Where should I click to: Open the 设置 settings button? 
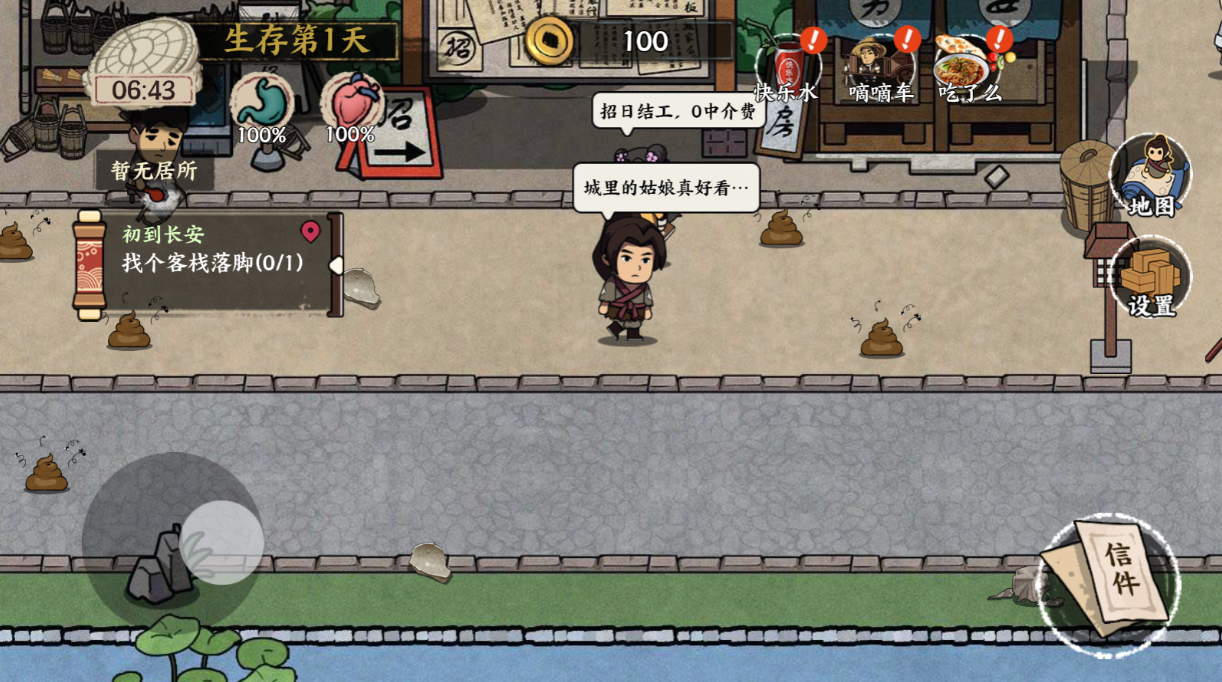pyautogui.click(x=1150, y=276)
